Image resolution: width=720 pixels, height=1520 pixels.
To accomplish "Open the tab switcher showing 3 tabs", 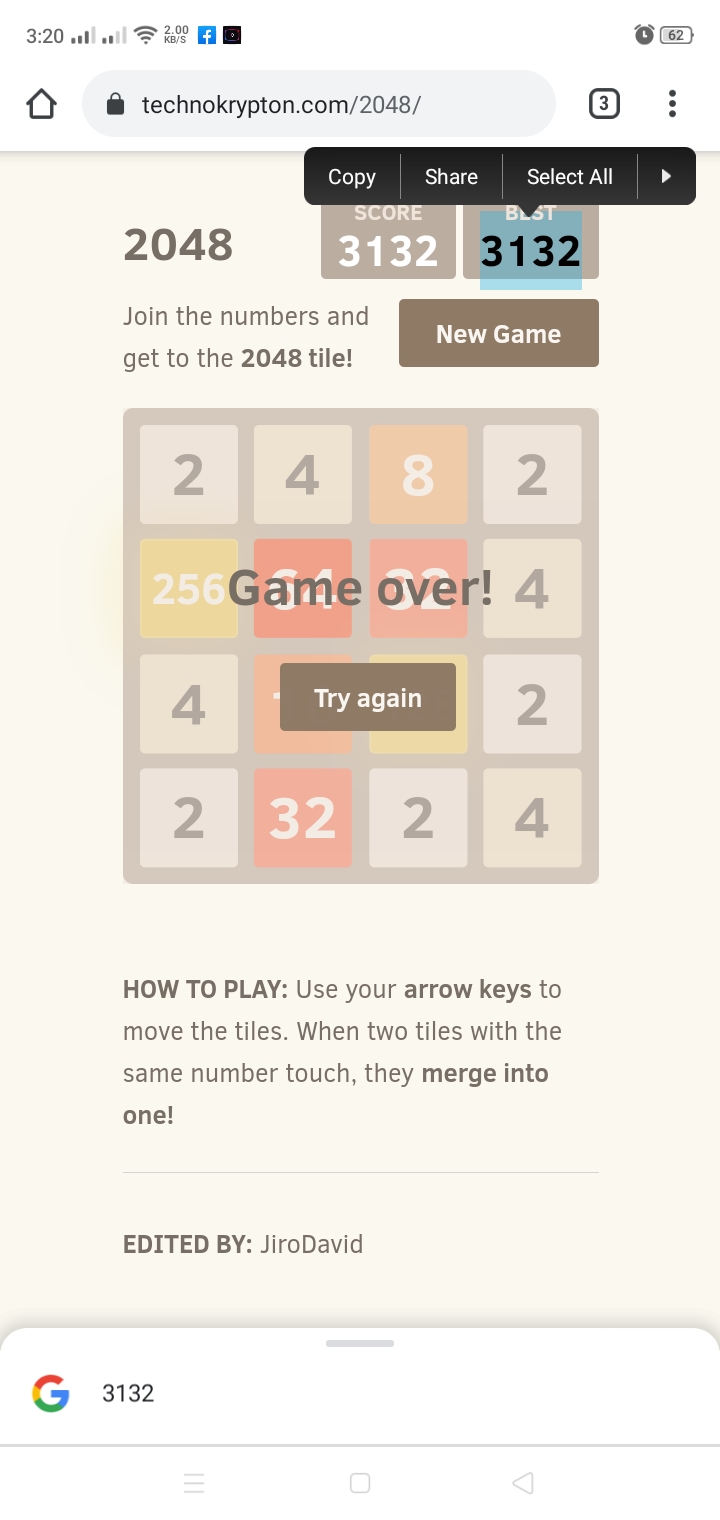I will (x=603, y=104).
